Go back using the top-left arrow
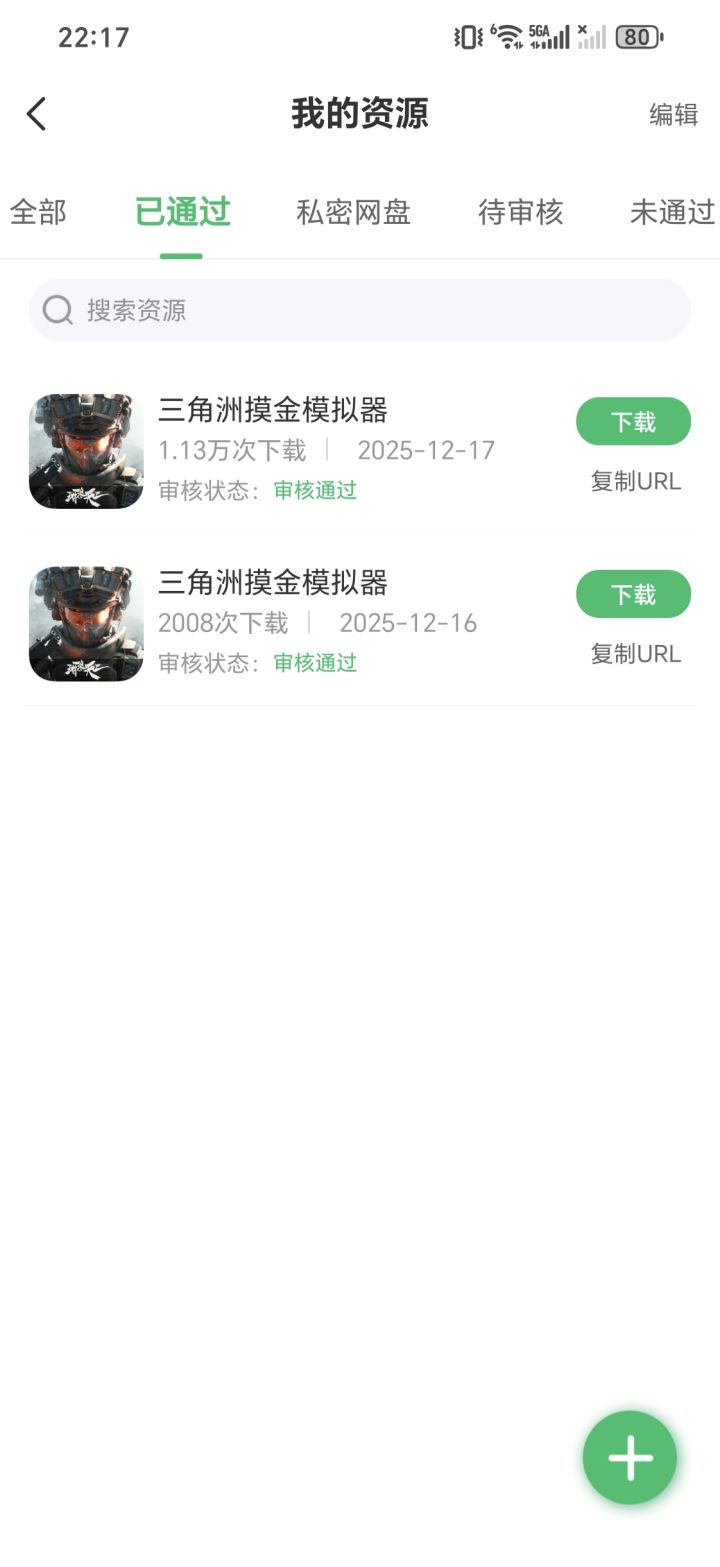The height and width of the screenshot is (1567, 720). coord(37,114)
